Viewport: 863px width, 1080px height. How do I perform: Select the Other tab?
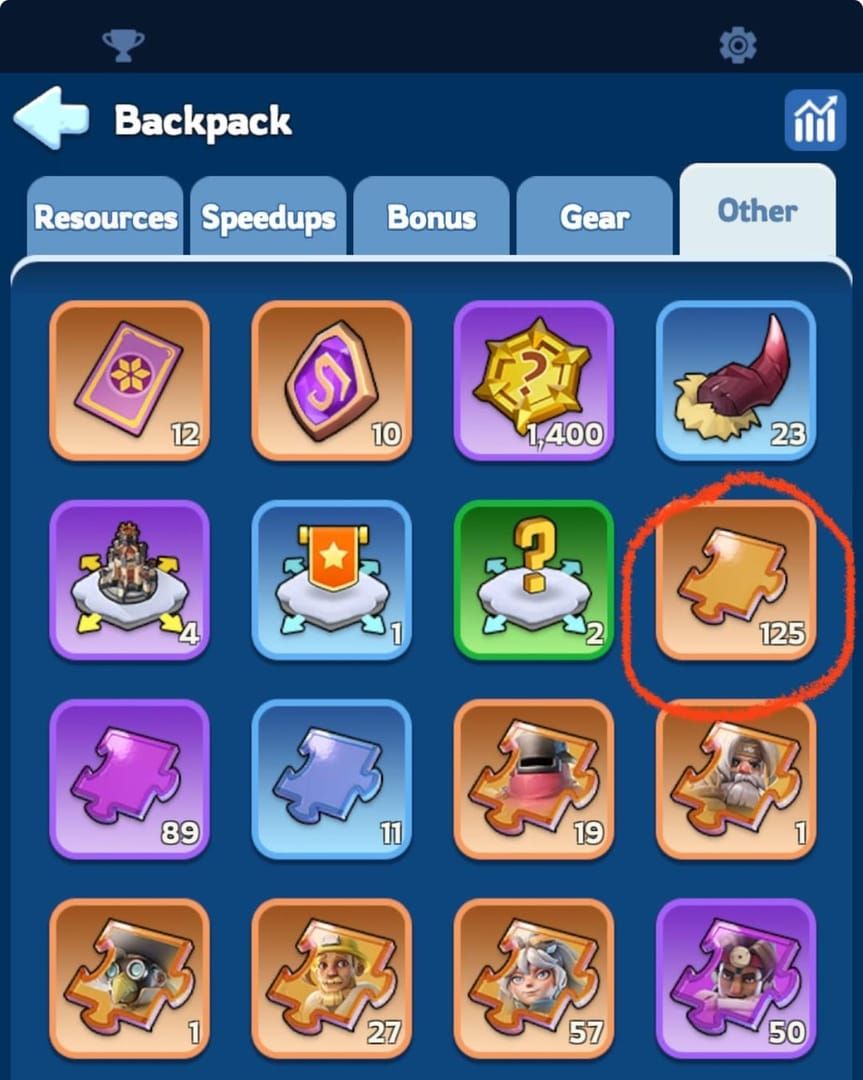click(x=757, y=211)
